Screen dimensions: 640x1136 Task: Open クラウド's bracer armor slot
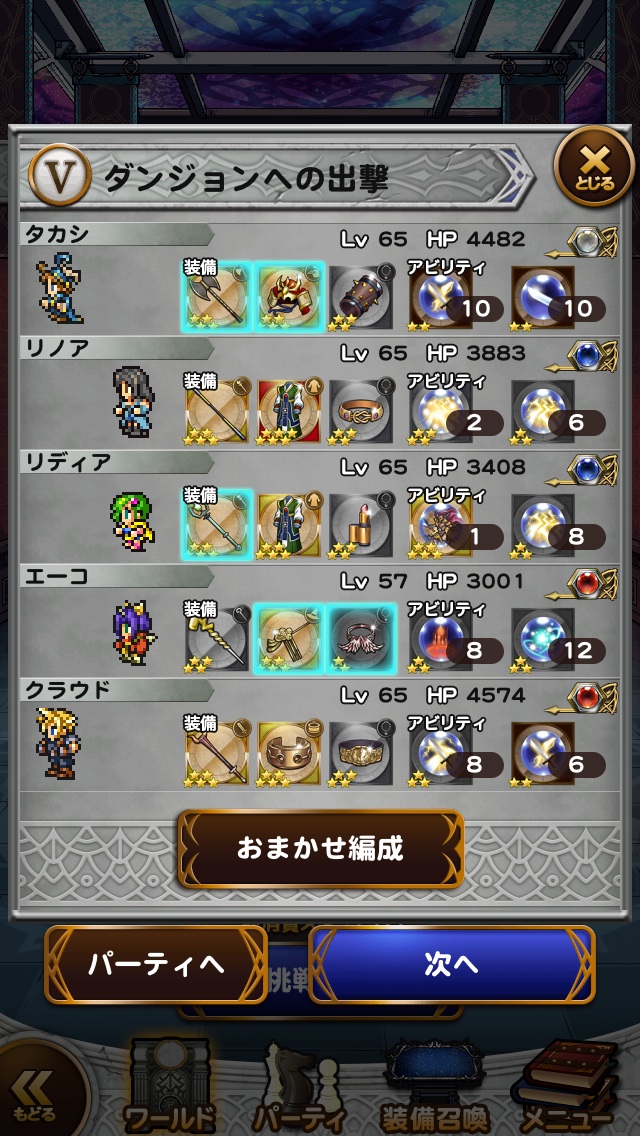pyautogui.click(x=289, y=752)
